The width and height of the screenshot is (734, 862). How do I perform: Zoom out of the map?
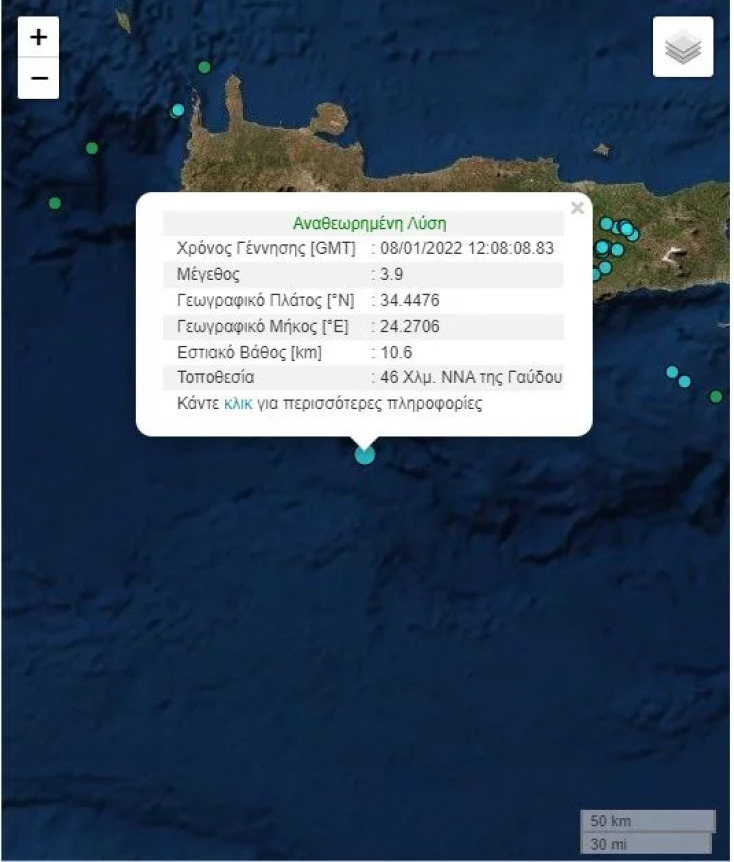point(38,78)
